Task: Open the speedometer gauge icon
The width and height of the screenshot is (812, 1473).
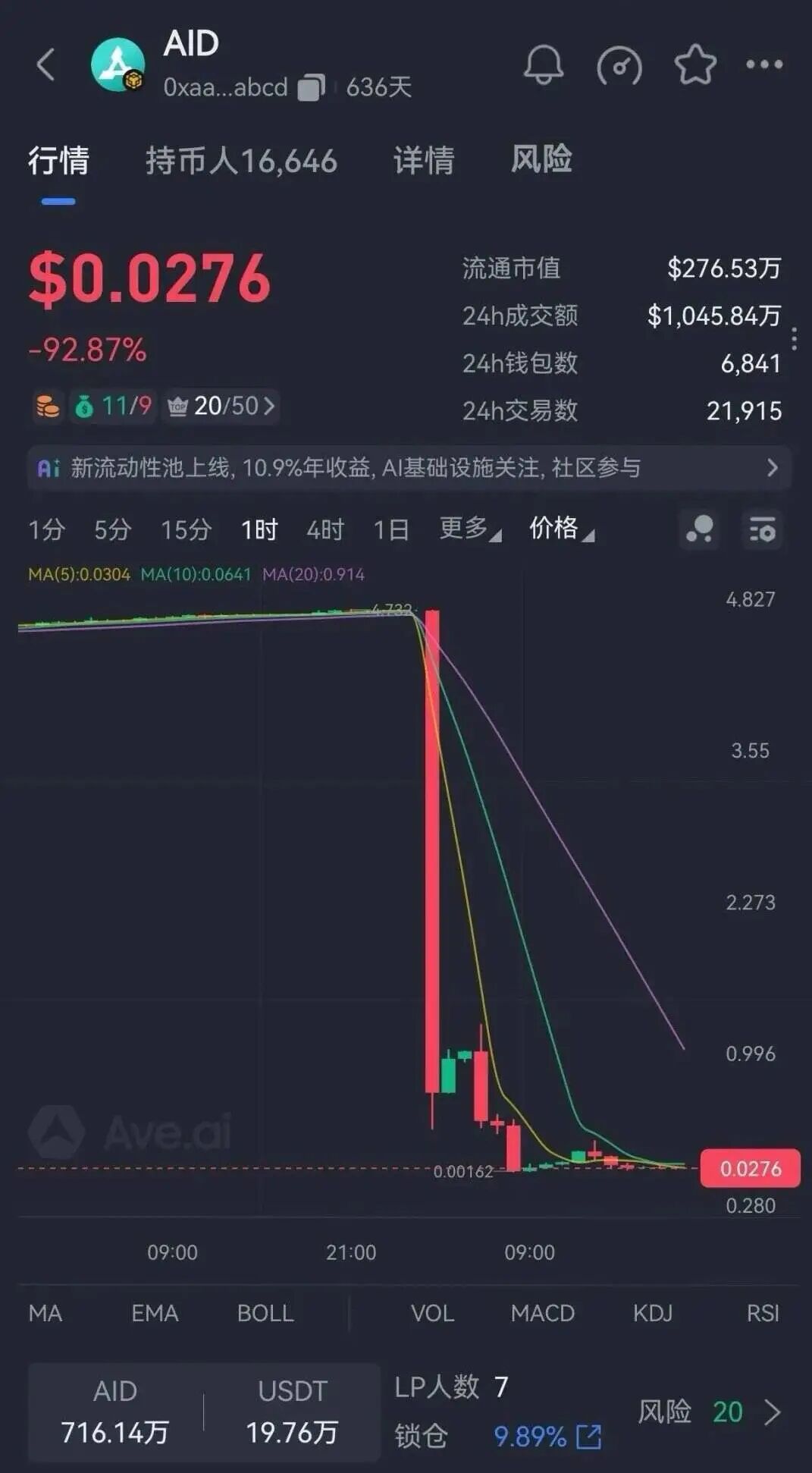Action: click(619, 66)
